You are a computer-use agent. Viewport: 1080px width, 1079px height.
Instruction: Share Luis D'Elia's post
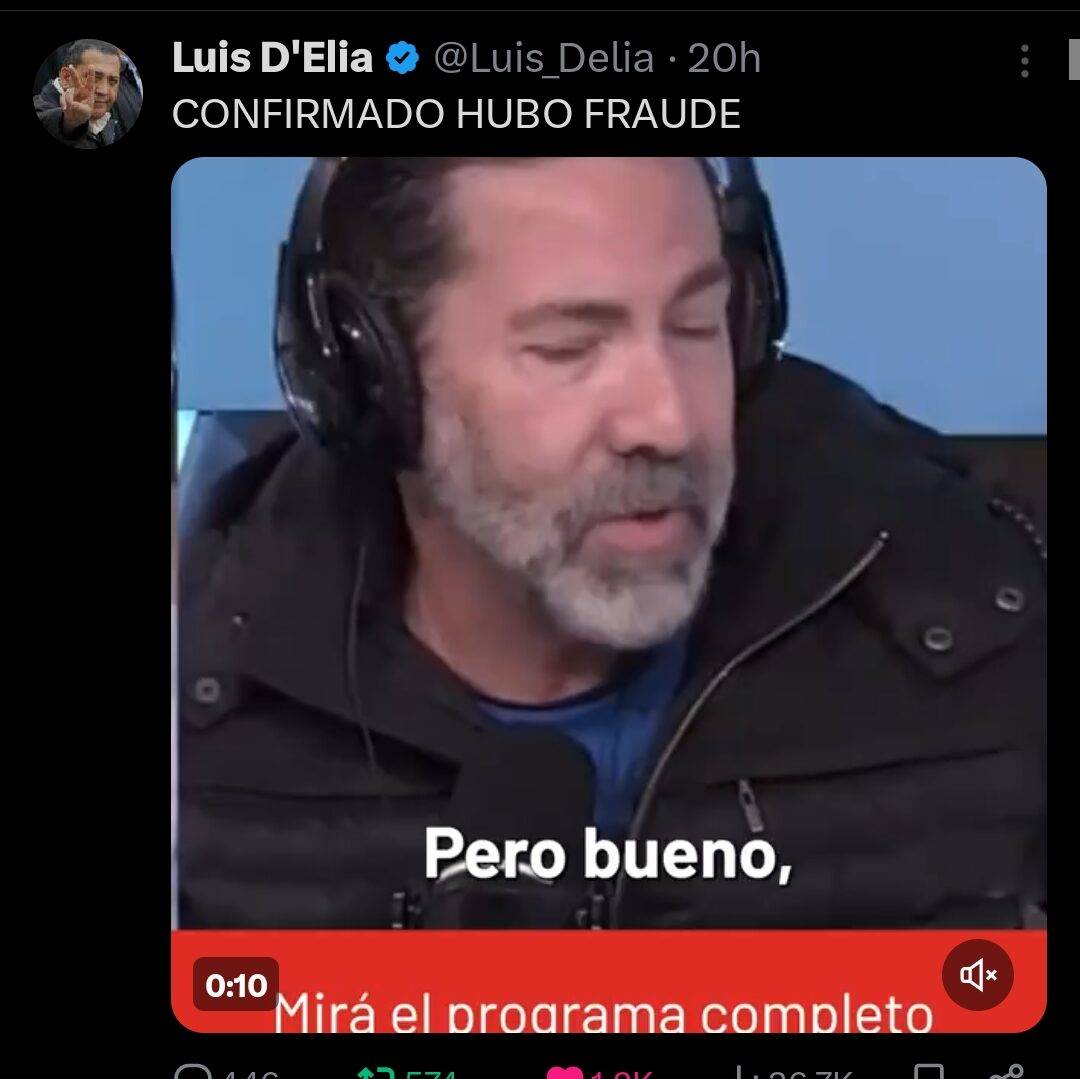(x=1008, y=1072)
